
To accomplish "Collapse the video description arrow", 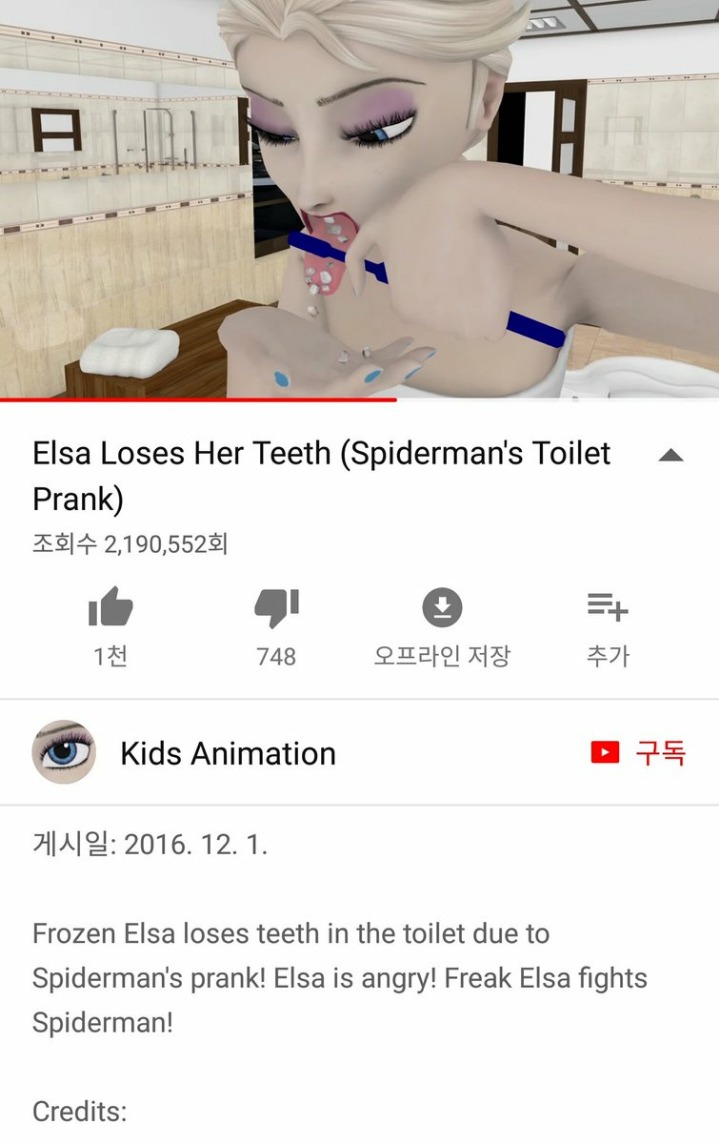I will pos(671,456).
